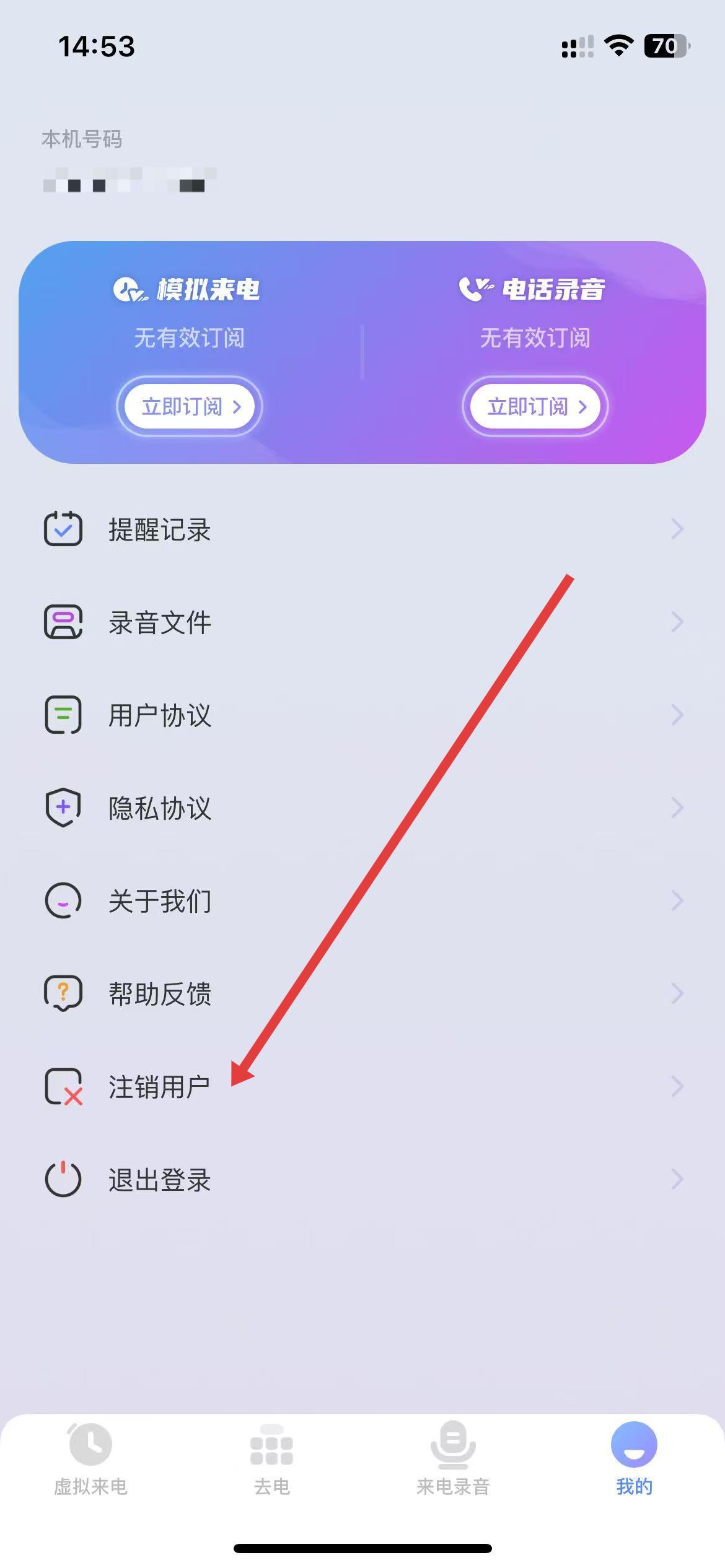Switch to the 去电 tab
725x1568 pixels.
point(271,1459)
